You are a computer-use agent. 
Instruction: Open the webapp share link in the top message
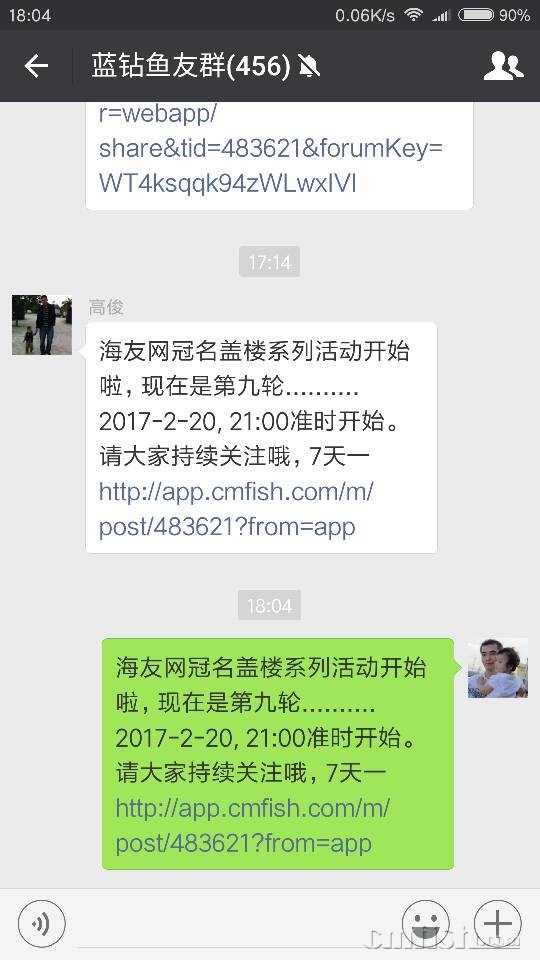click(x=270, y=148)
